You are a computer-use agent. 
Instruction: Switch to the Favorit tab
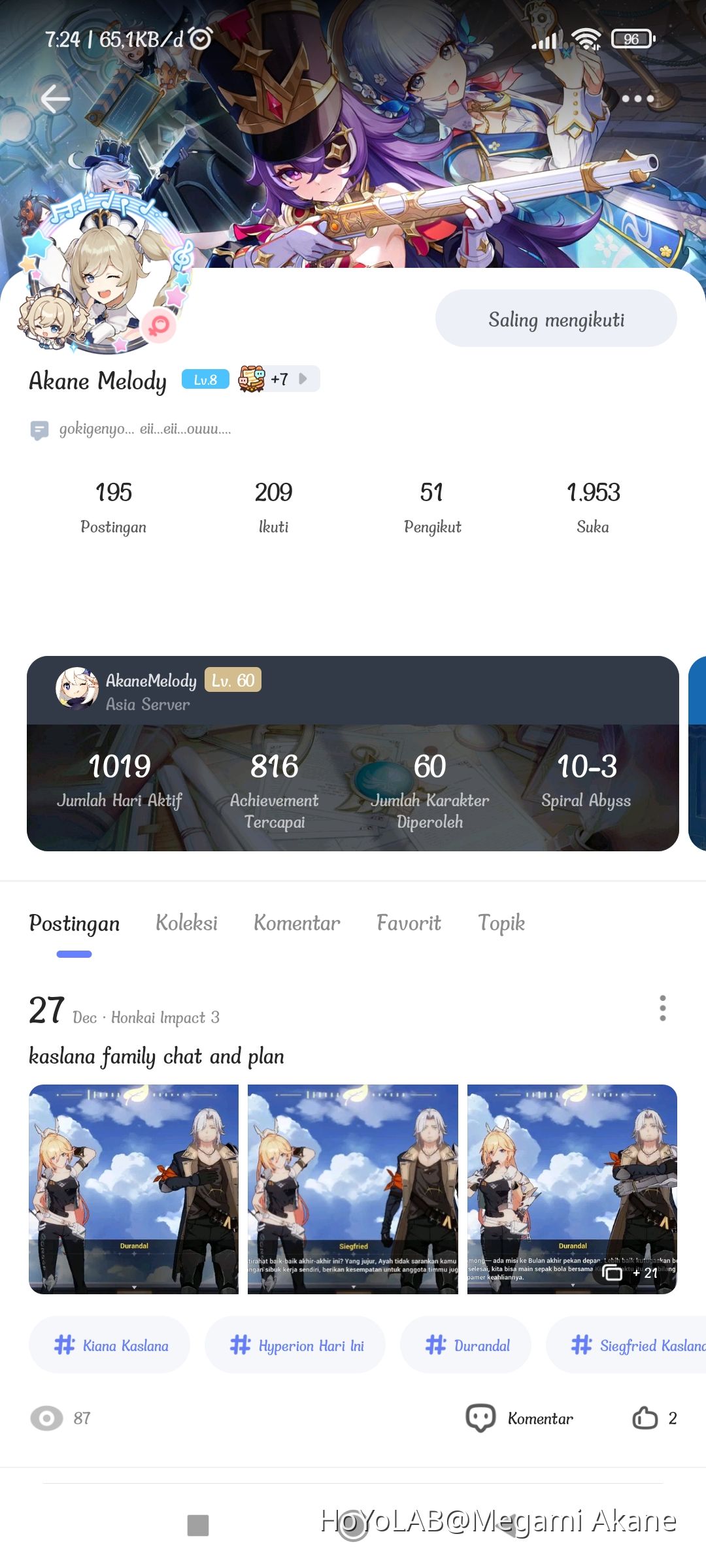[x=409, y=923]
